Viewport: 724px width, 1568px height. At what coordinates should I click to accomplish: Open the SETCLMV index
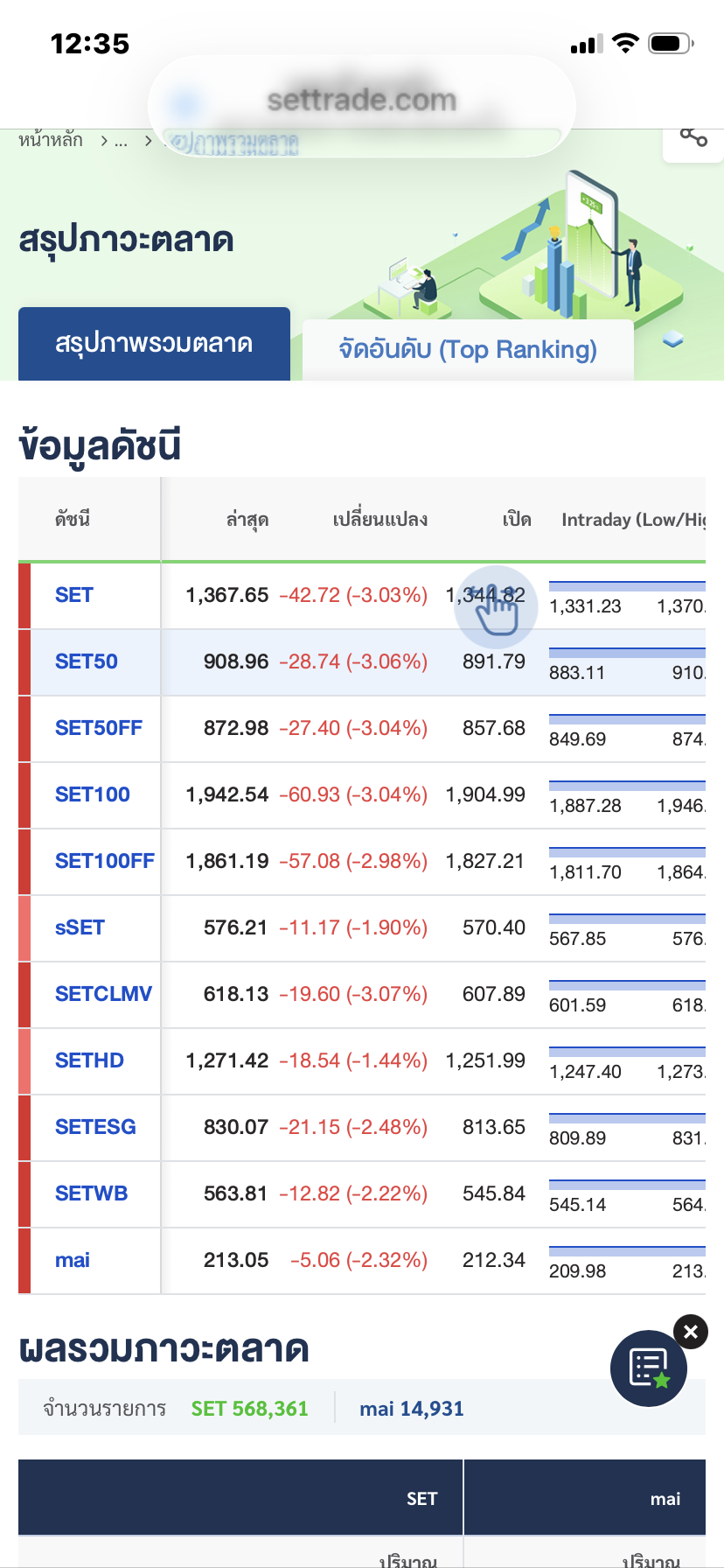[x=103, y=995]
